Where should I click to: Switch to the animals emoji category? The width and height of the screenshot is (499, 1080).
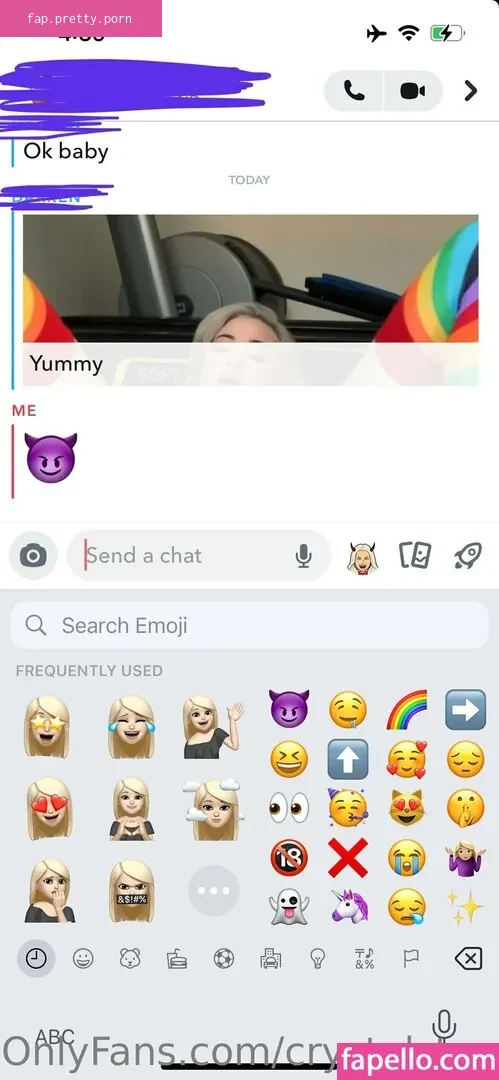click(x=130, y=958)
